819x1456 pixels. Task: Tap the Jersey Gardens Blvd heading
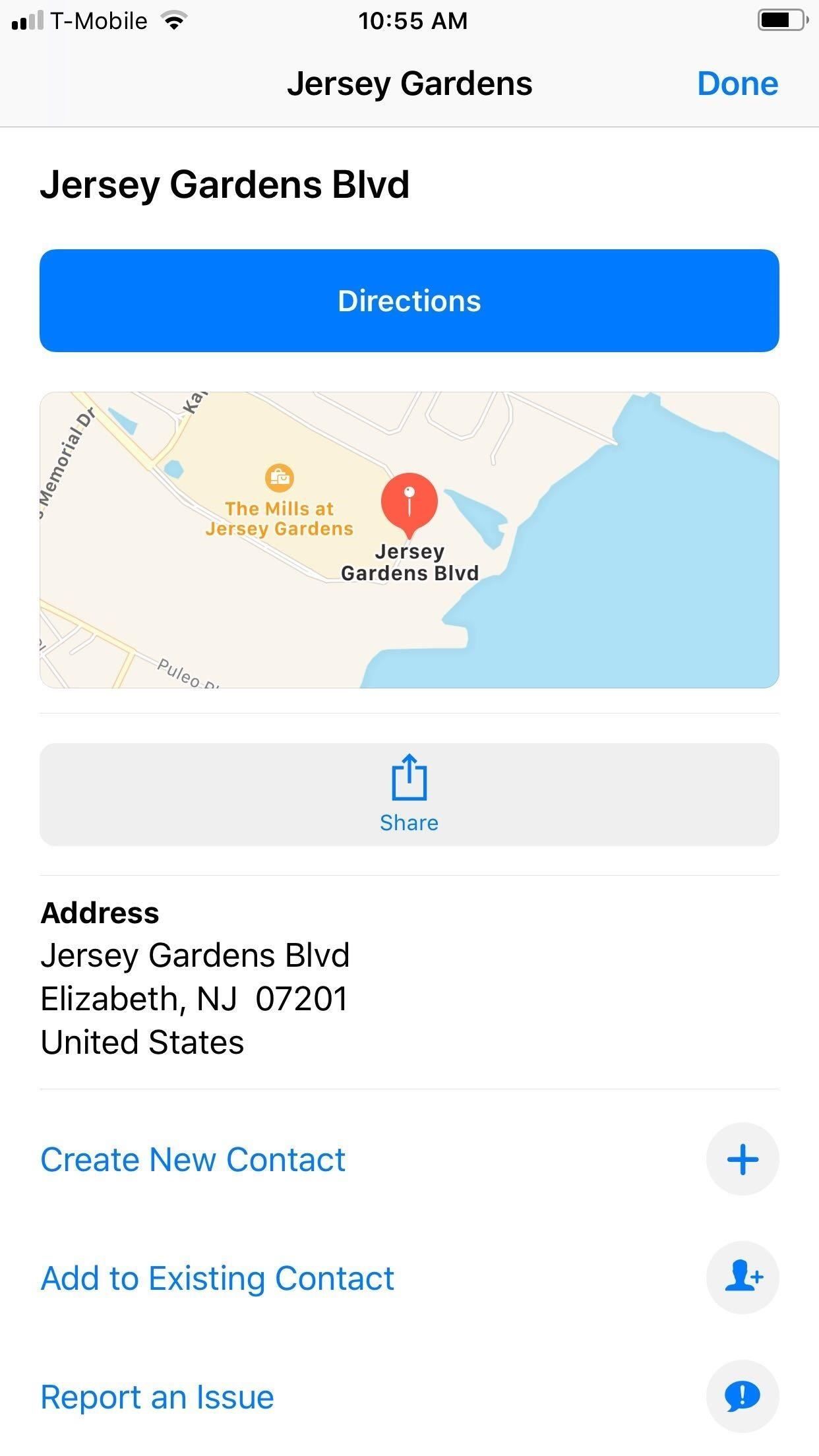tap(225, 185)
